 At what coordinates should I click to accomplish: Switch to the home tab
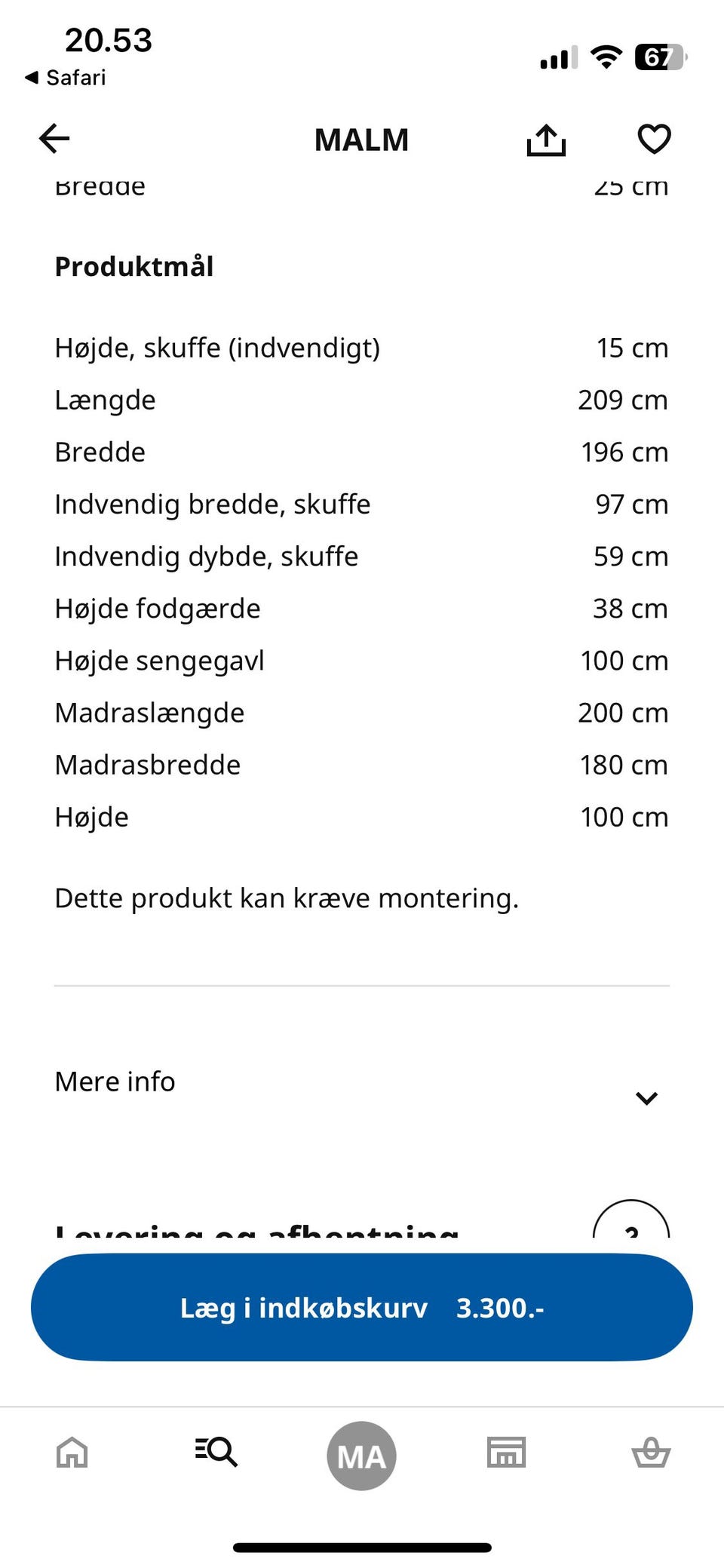point(72,1452)
